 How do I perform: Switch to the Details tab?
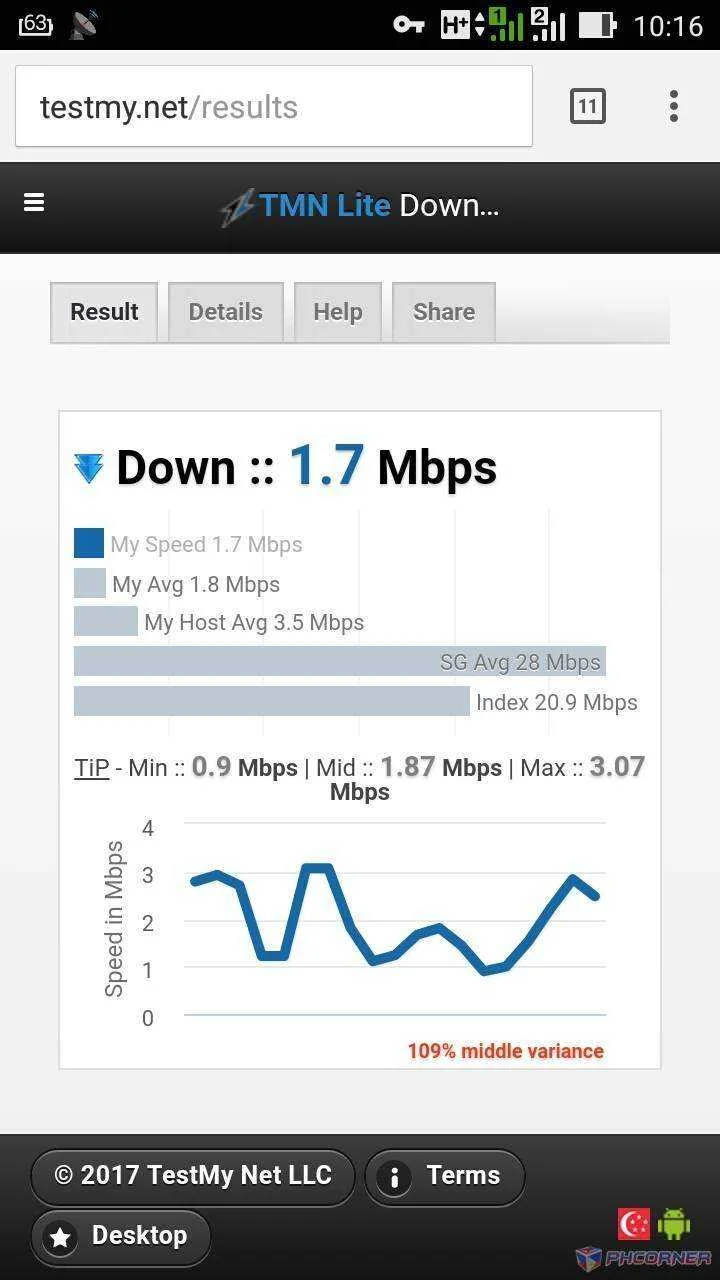226,312
